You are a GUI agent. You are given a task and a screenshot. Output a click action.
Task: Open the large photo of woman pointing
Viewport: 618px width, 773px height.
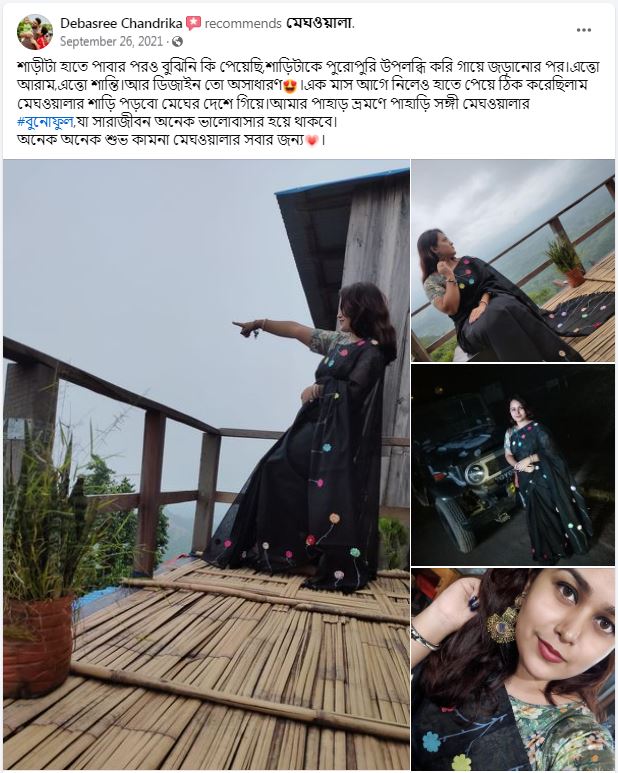[206, 463]
